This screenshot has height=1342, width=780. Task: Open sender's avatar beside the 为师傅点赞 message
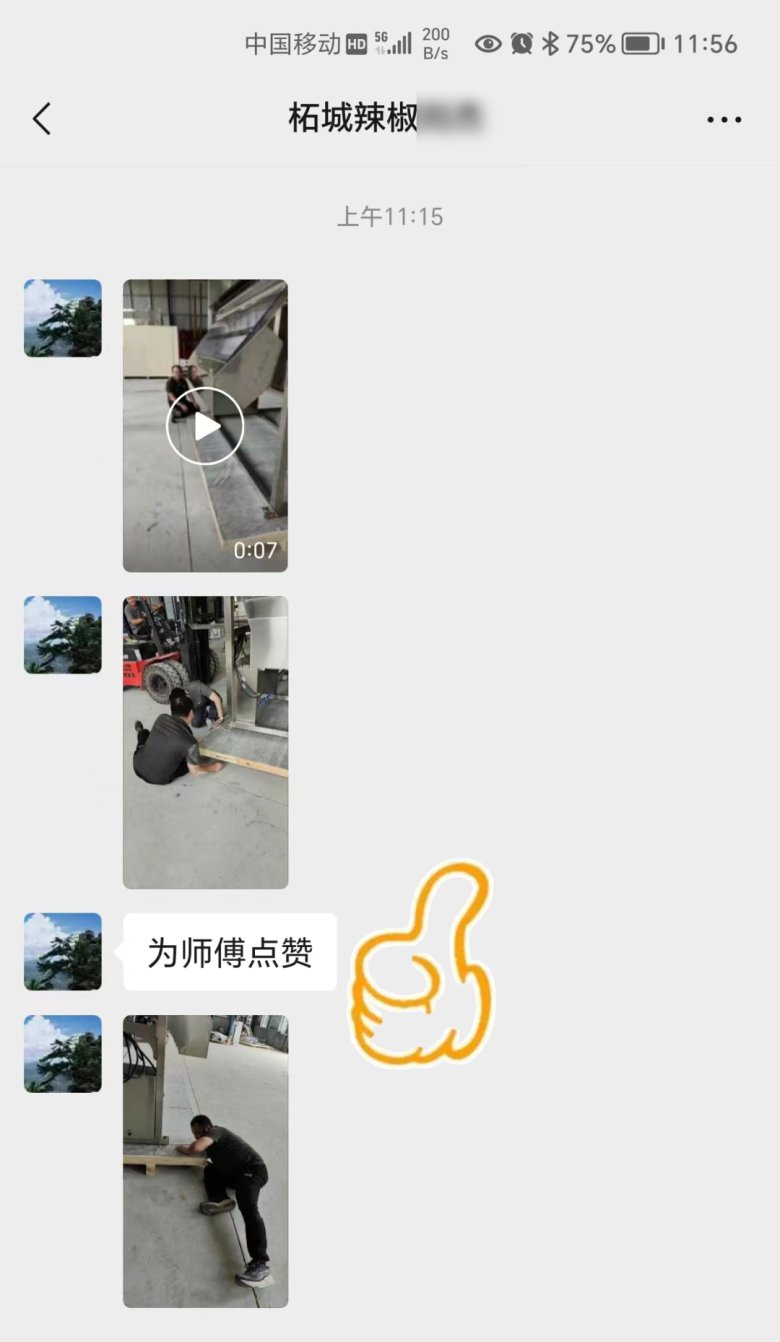tap(63, 951)
